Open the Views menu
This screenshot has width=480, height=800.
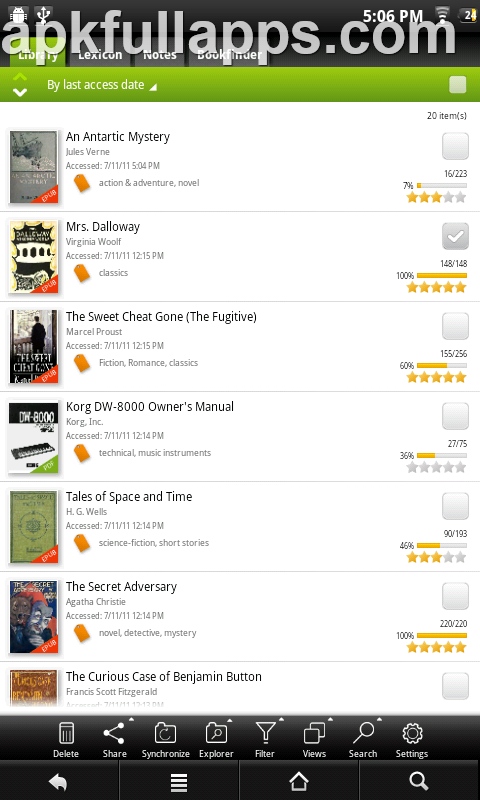314,739
